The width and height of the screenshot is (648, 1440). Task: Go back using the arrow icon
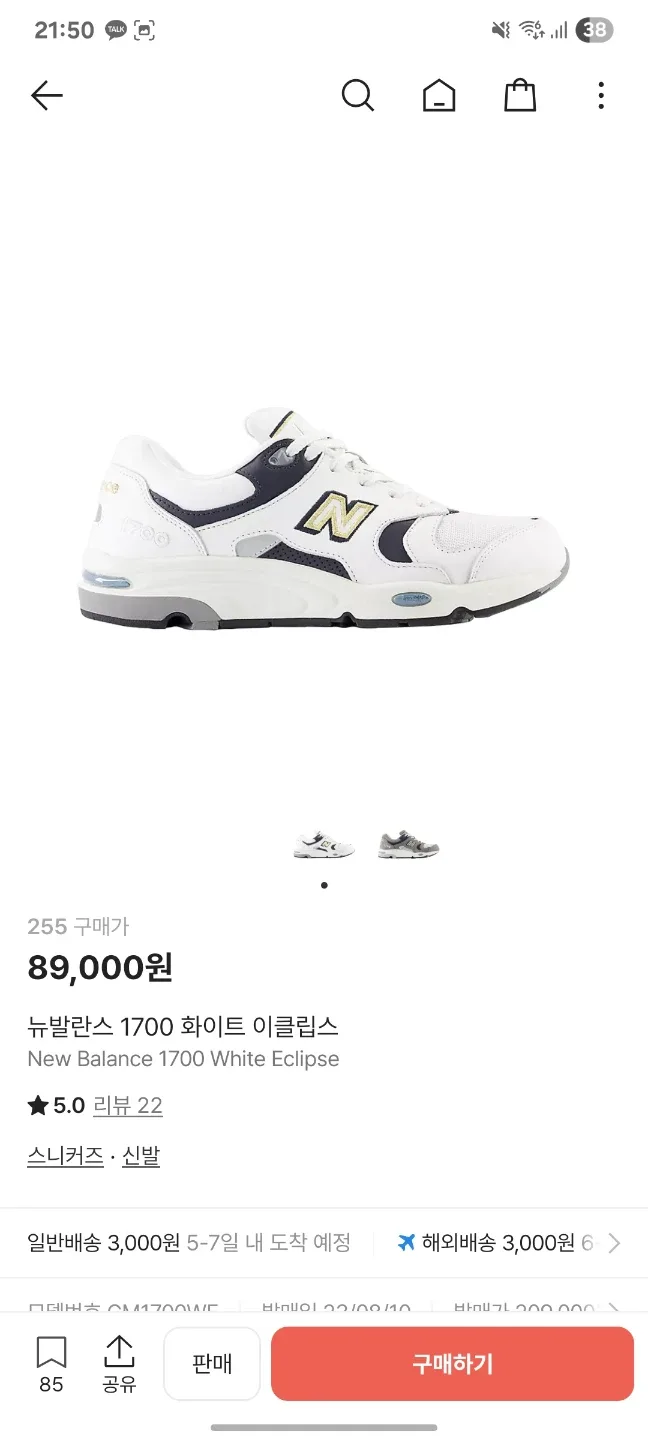(46, 96)
